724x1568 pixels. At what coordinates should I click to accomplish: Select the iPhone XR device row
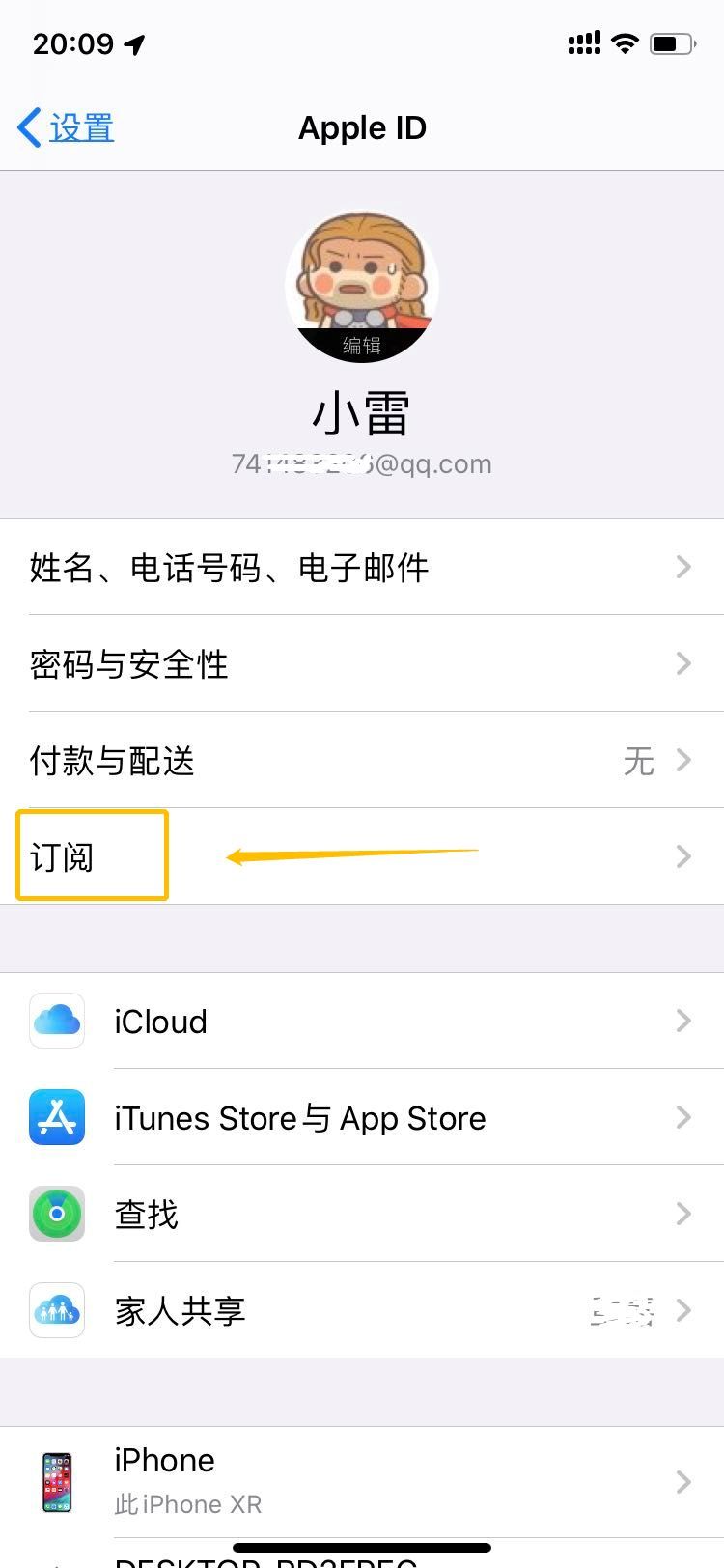coord(362,1481)
